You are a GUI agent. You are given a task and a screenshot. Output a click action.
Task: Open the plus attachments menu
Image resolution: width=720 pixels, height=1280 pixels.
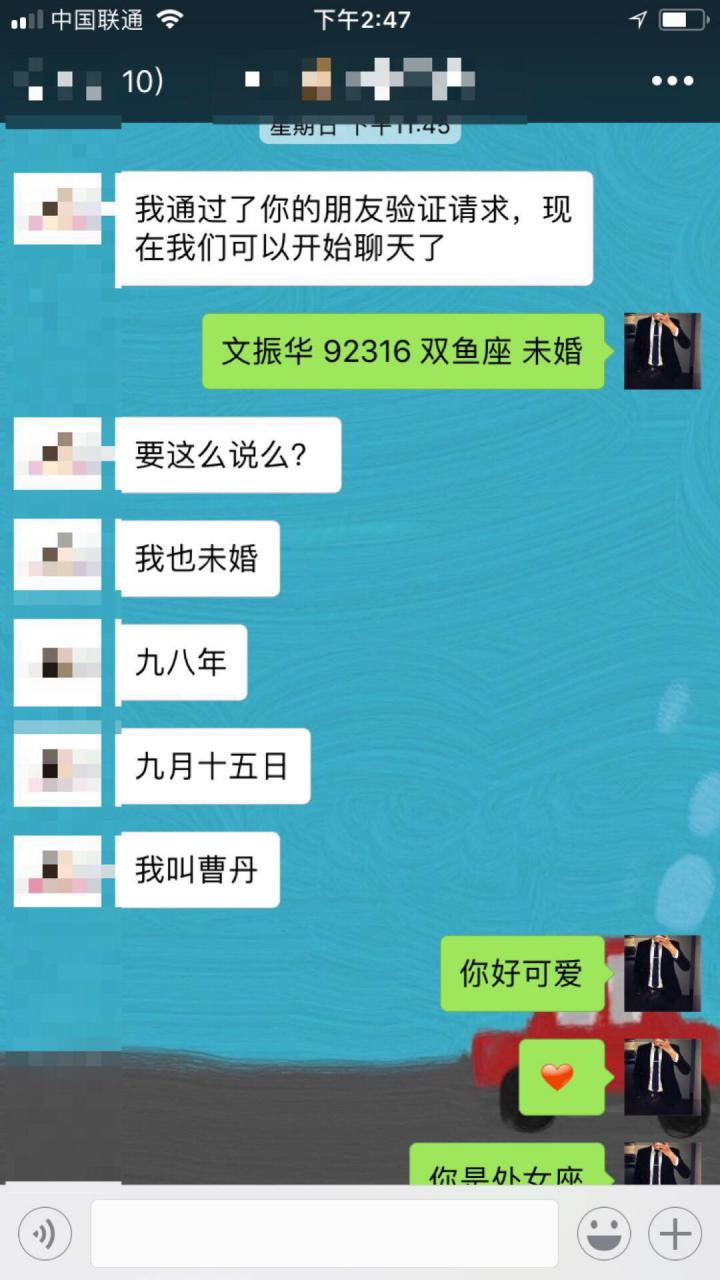point(675,1233)
